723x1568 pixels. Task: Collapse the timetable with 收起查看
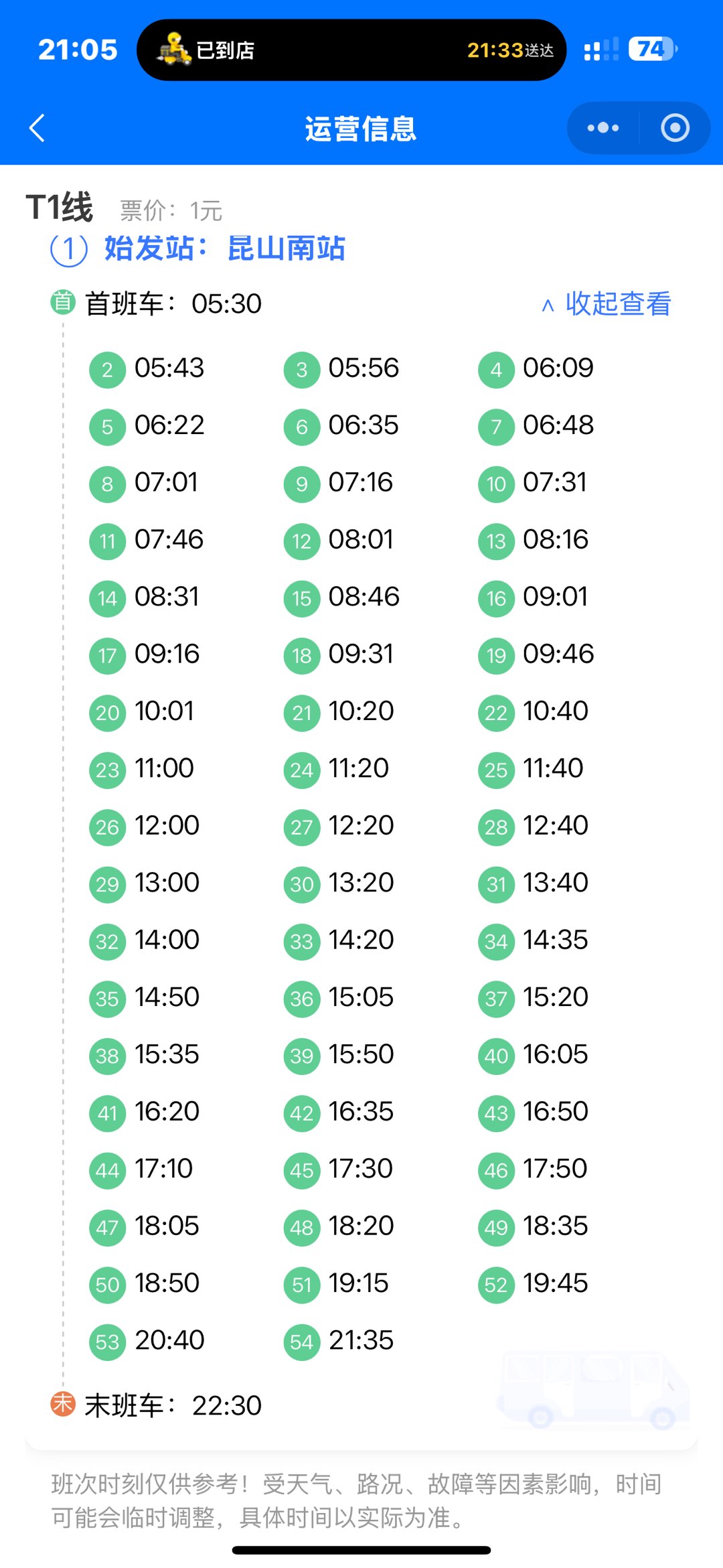tap(606, 303)
